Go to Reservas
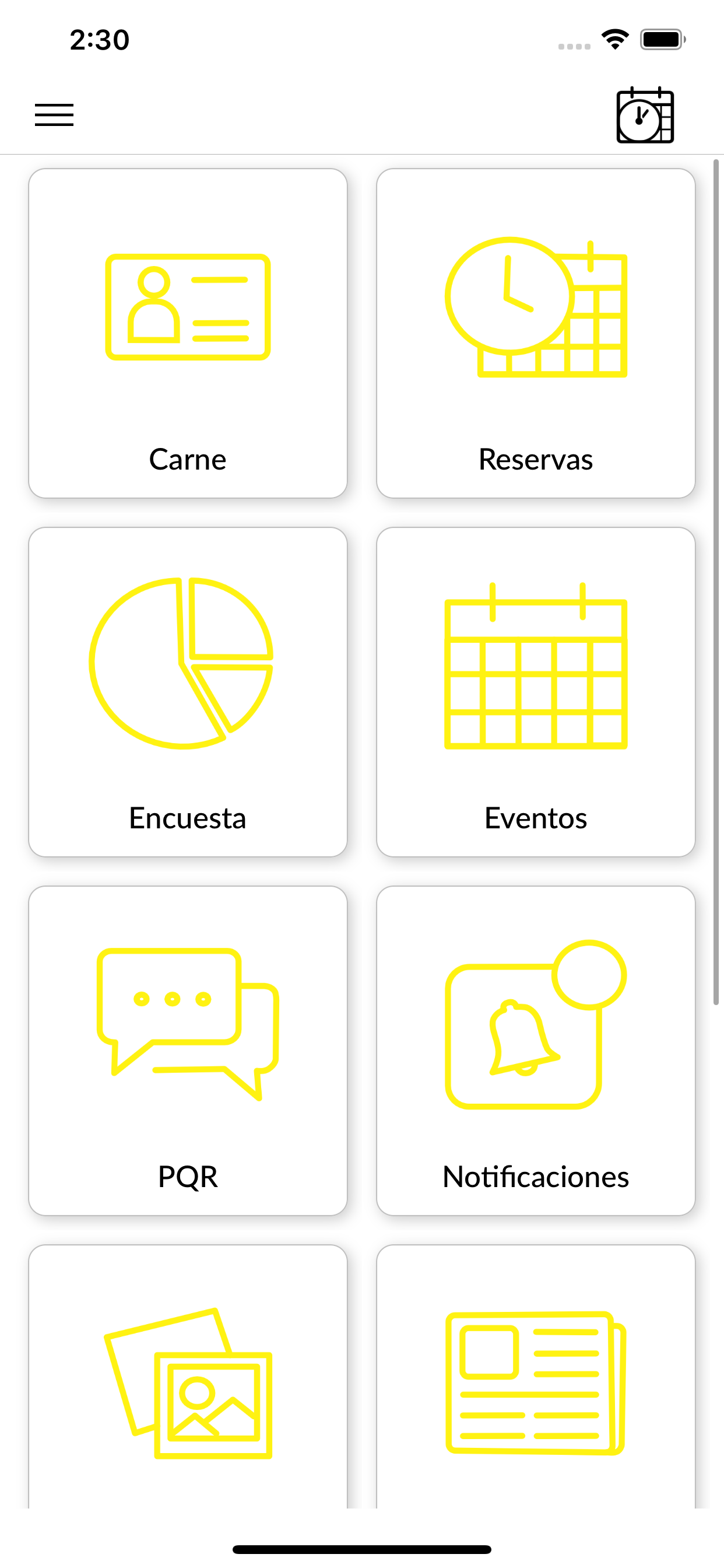The image size is (724, 1568). [535, 333]
